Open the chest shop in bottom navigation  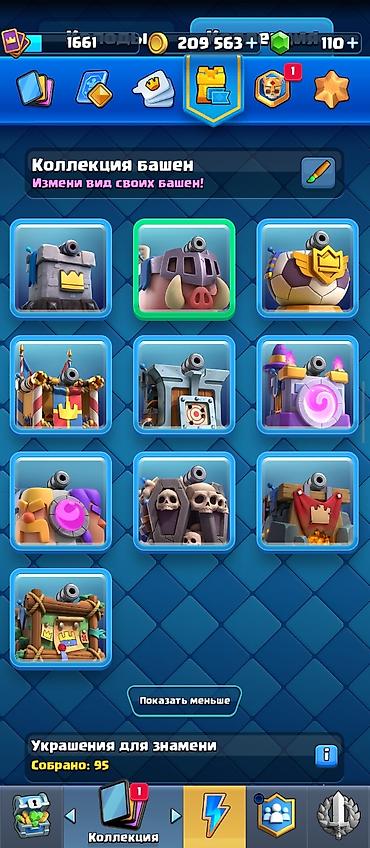click(x=30, y=816)
